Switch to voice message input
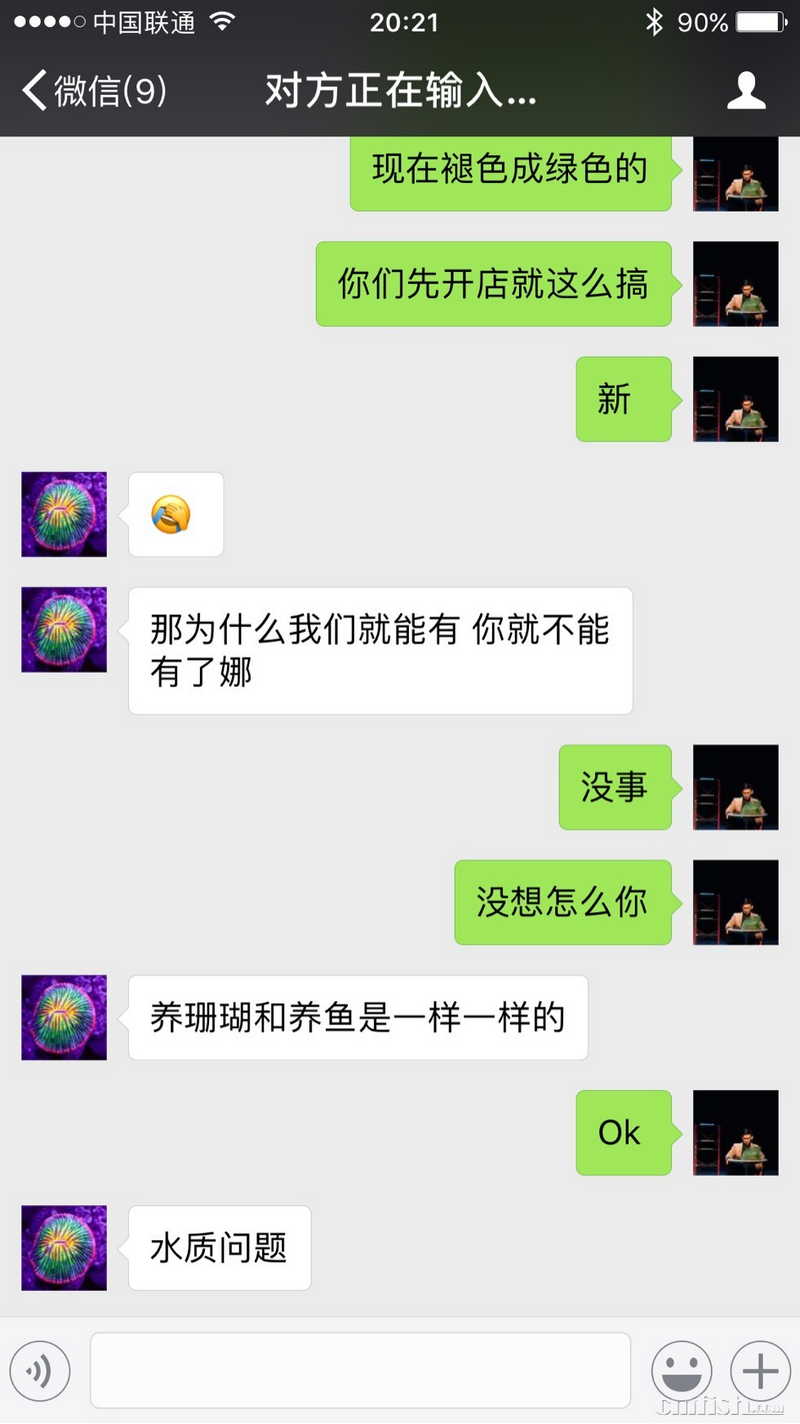Viewport: 800px width, 1424px height. (x=40, y=1370)
